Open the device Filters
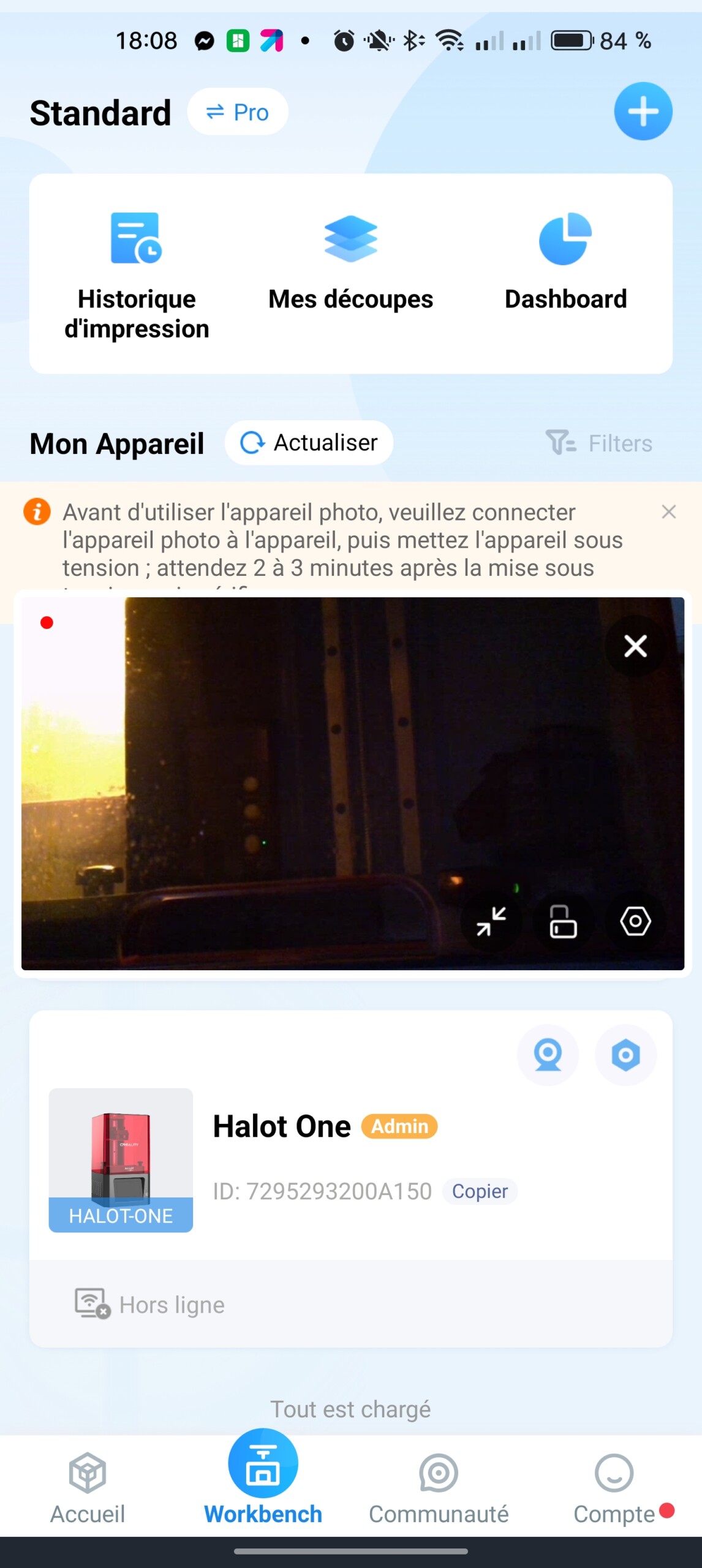702x1568 pixels. pos(599,443)
